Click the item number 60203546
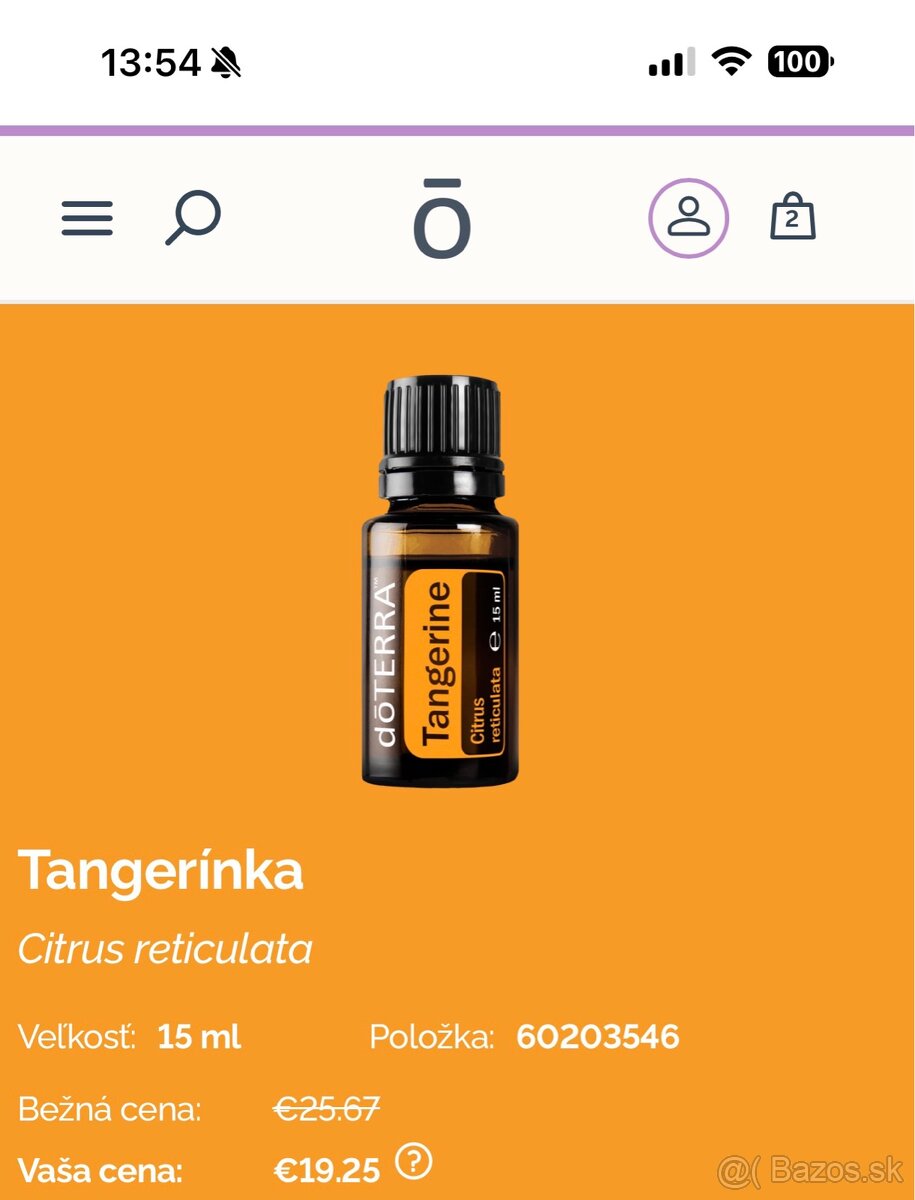Viewport: 915px width, 1200px height. pyautogui.click(x=596, y=1038)
